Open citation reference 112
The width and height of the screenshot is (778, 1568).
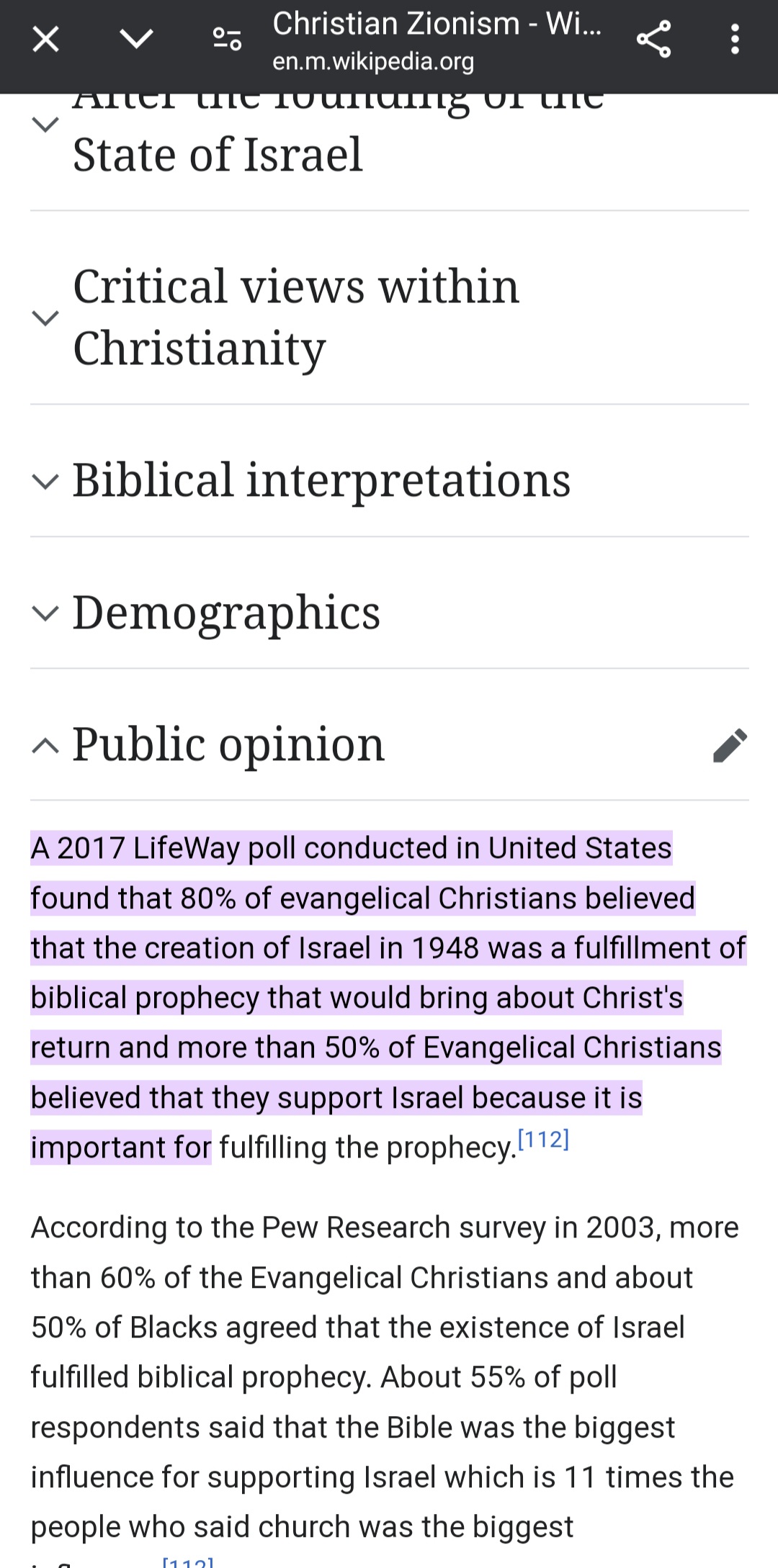544,1139
